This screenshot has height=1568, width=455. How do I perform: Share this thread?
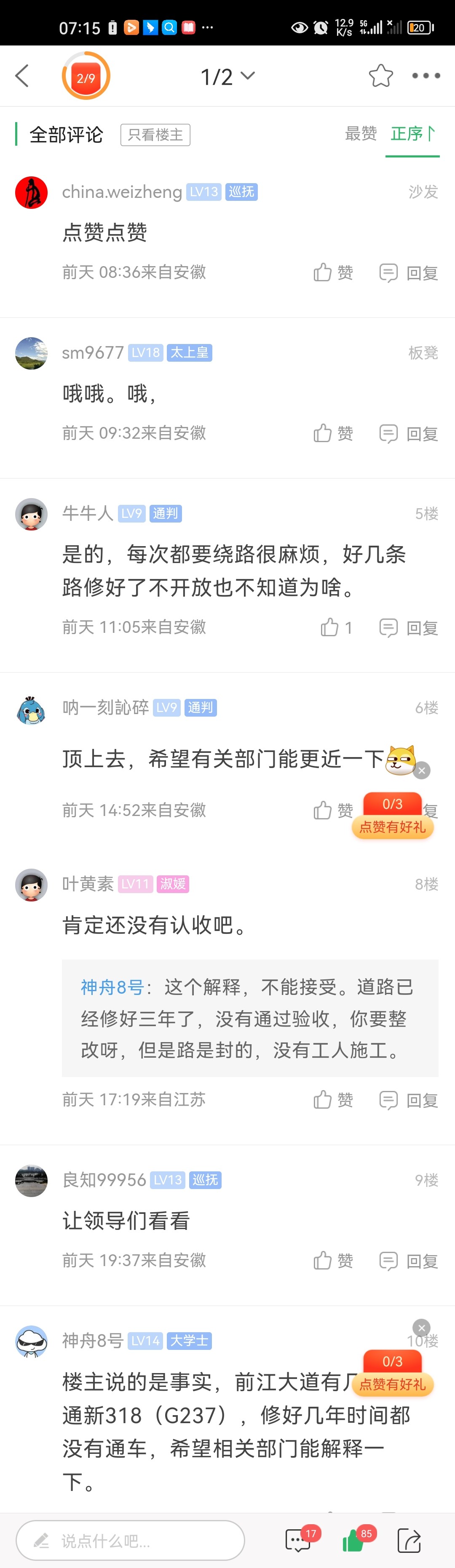(x=409, y=1541)
